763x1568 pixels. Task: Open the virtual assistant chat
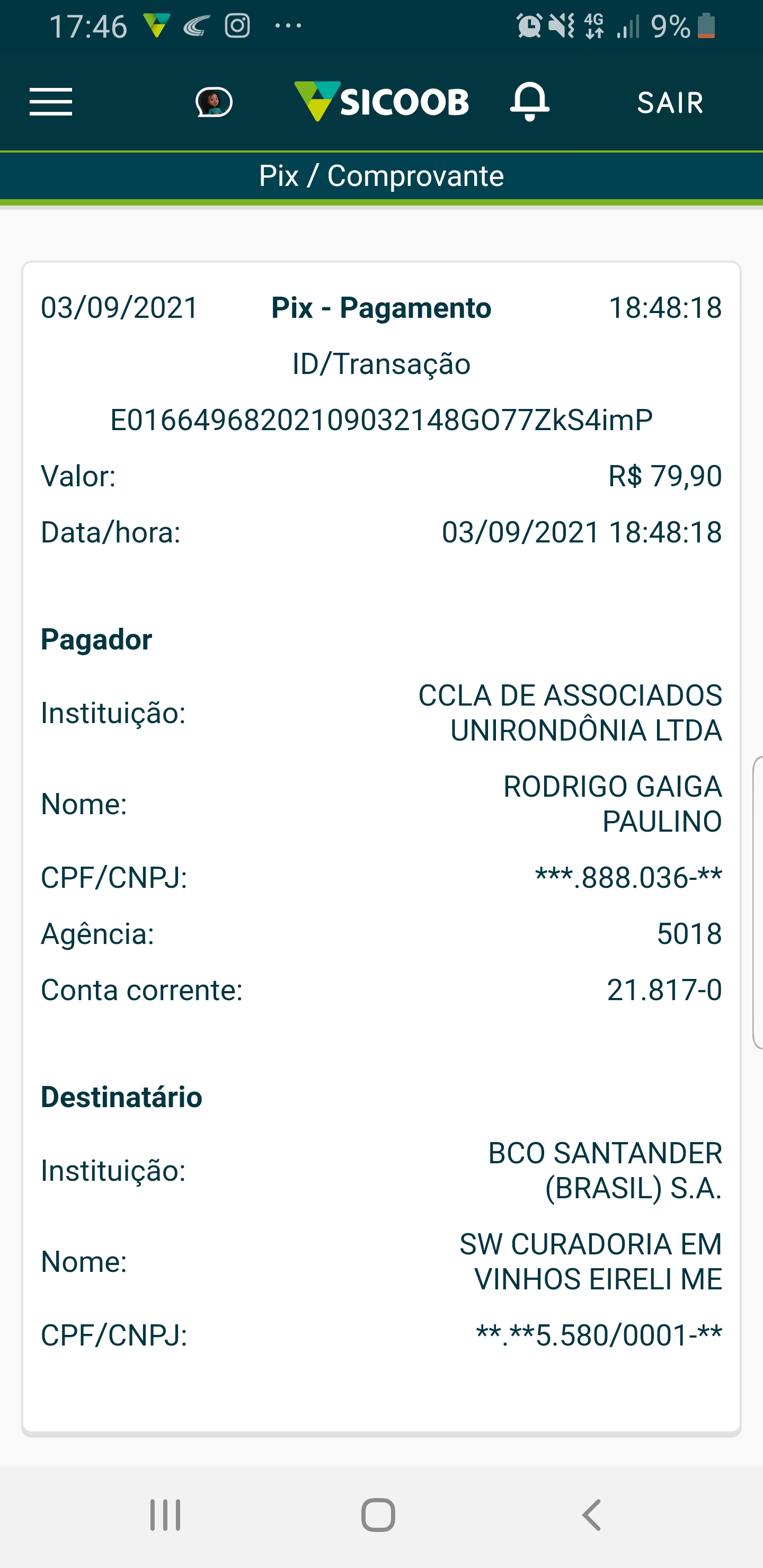point(214,102)
